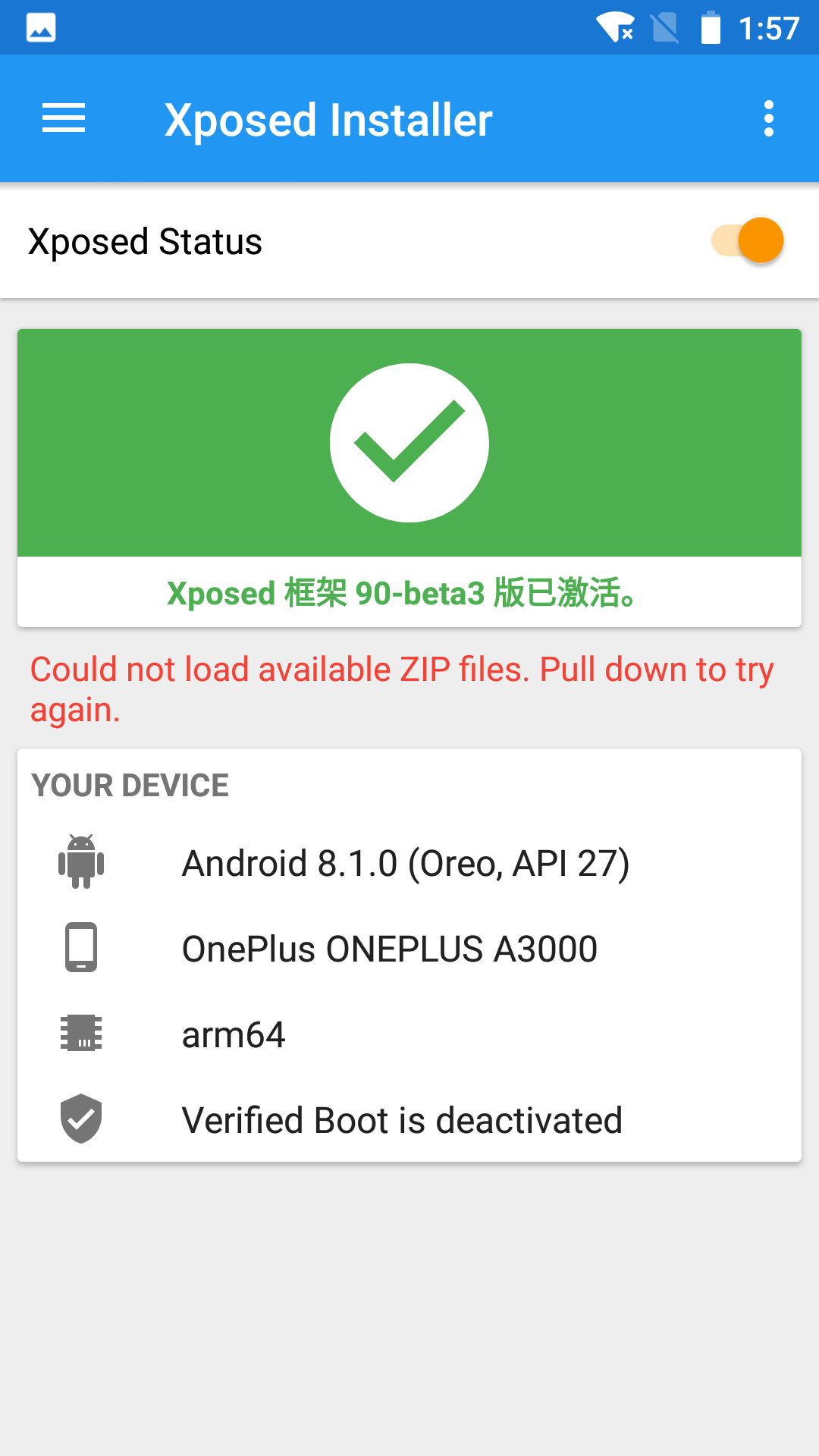Open the overflow menu in the toolbar
Viewport: 819px width, 1456px height.
click(x=768, y=118)
